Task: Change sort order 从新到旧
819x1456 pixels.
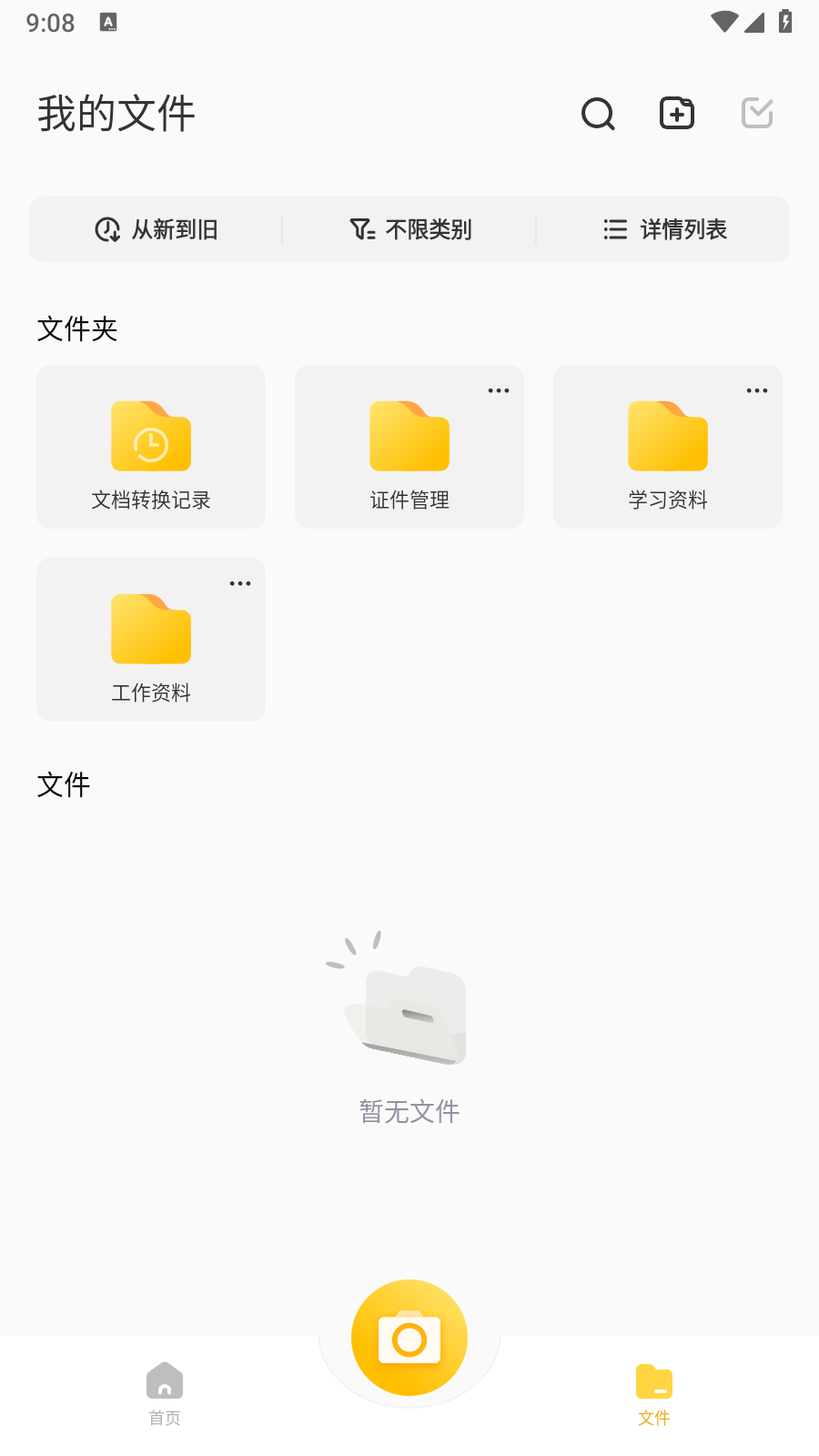Action: tap(157, 229)
